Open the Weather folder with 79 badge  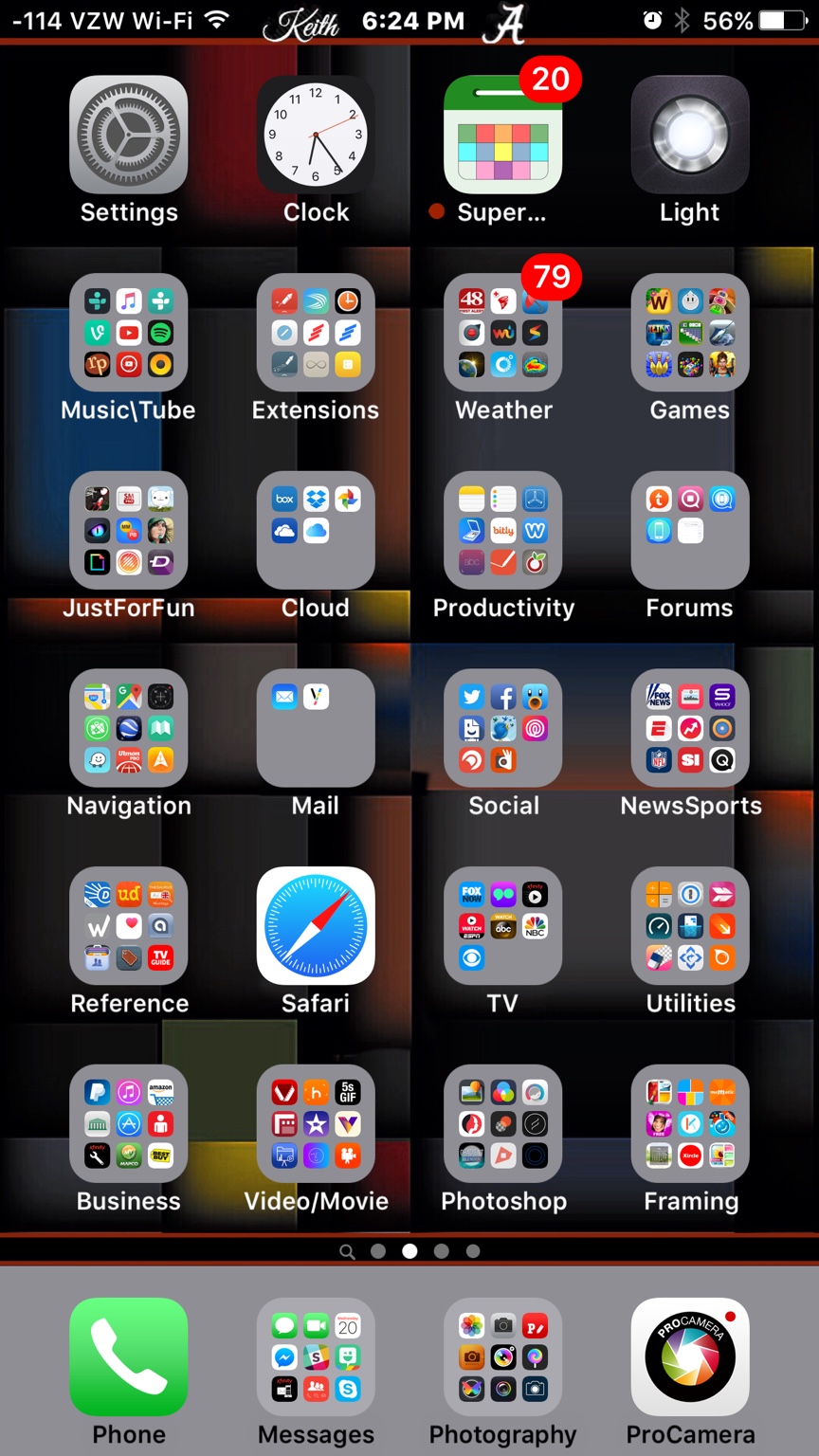click(502, 333)
